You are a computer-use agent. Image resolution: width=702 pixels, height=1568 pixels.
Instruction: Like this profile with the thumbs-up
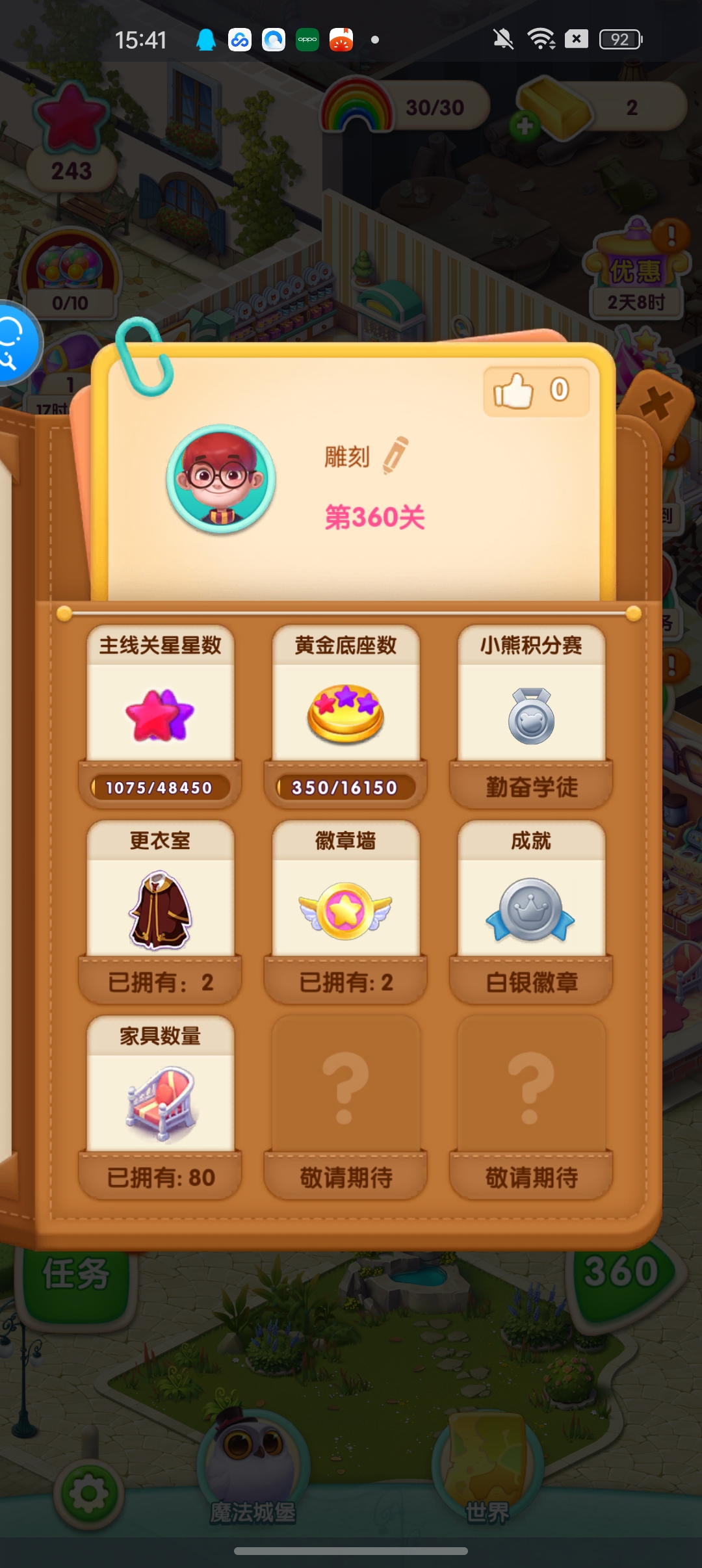point(514,391)
